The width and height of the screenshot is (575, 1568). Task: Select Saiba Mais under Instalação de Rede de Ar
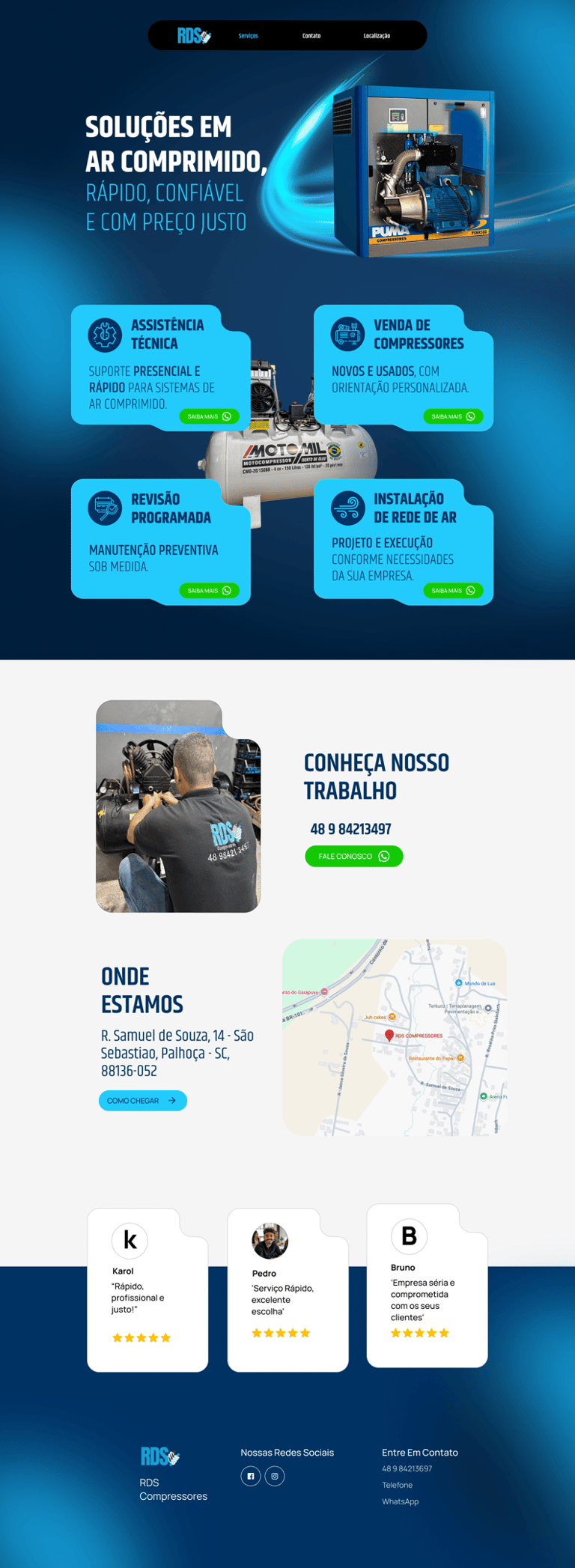(x=453, y=591)
